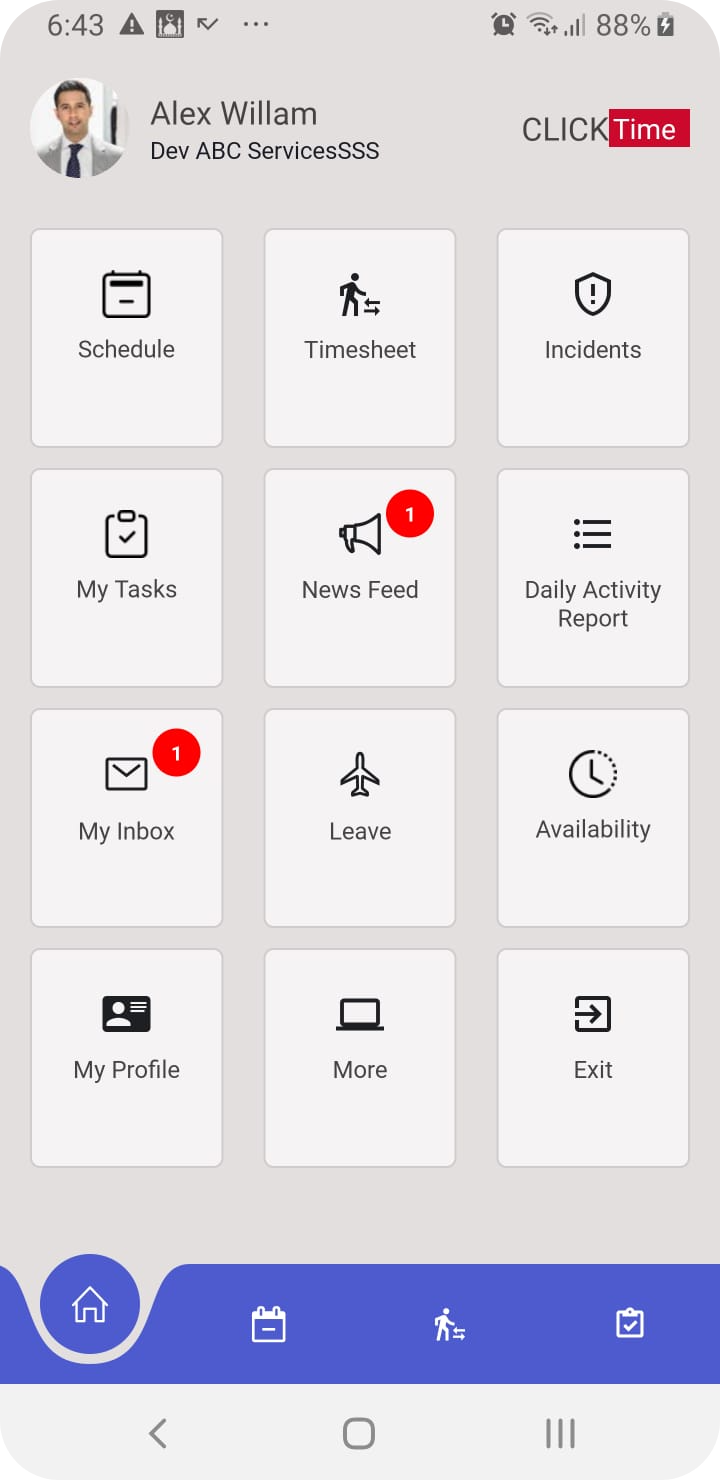Switch to the timesheet tab in bottom bar
This screenshot has height=1480, width=720.
pyautogui.click(x=449, y=1324)
